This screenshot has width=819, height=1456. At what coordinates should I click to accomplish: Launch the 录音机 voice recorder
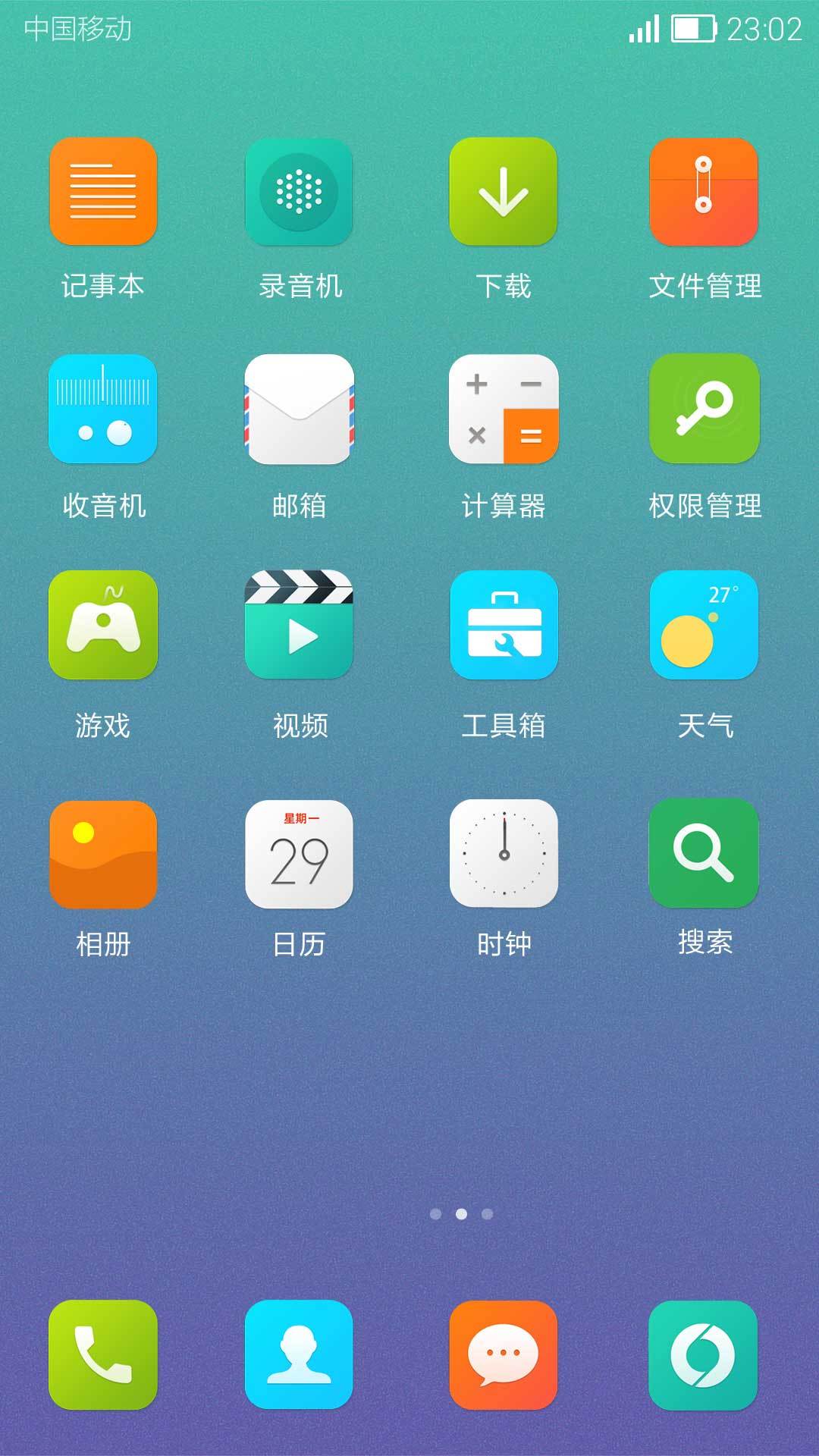pyautogui.click(x=299, y=191)
